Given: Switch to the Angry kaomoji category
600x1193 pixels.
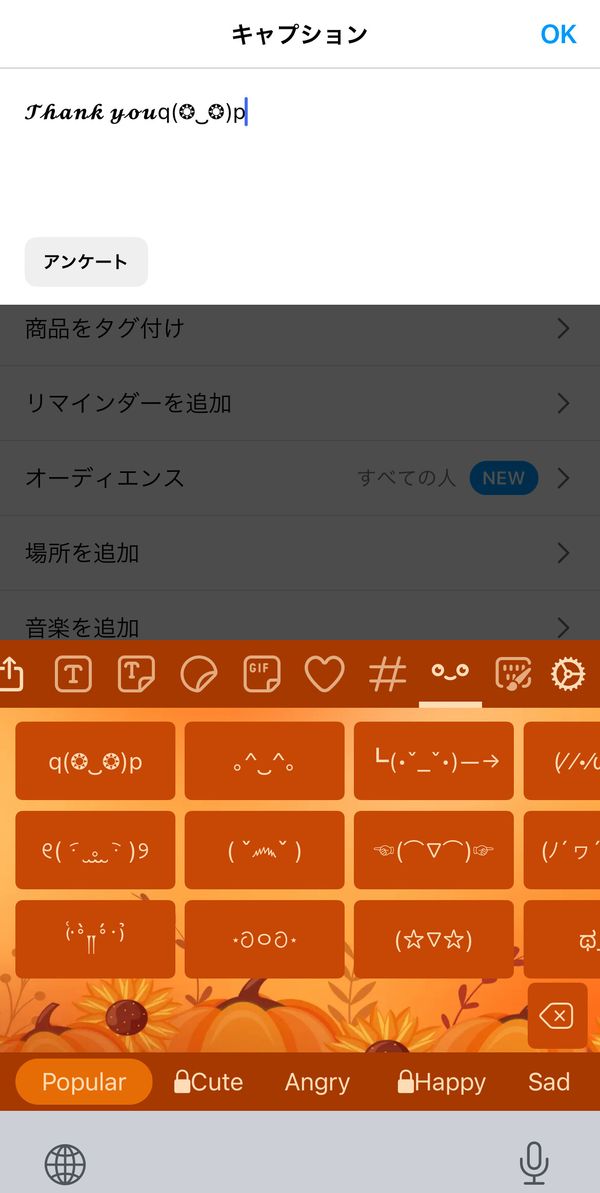Looking at the screenshot, I should tap(317, 1082).
